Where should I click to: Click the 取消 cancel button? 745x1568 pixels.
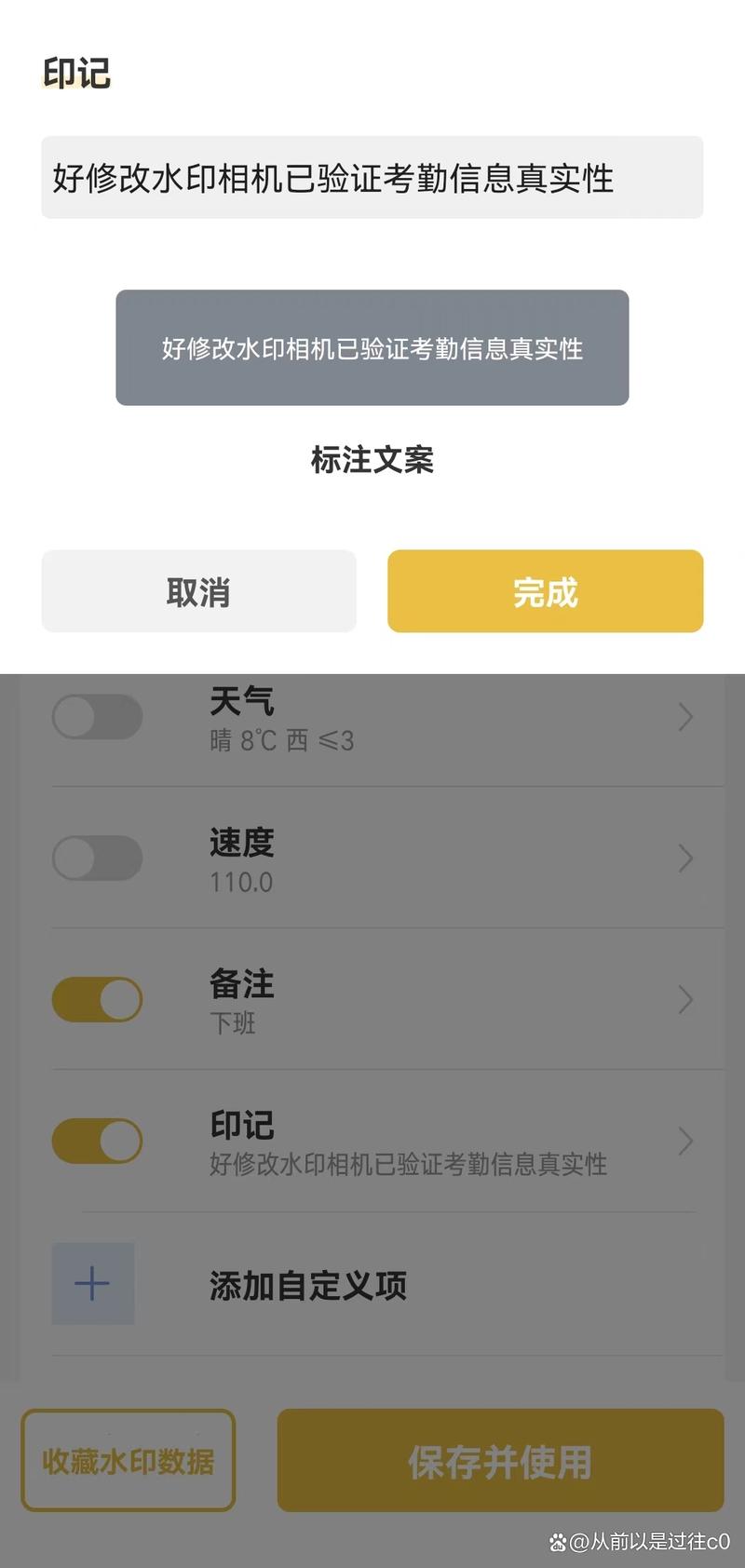click(x=198, y=591)
